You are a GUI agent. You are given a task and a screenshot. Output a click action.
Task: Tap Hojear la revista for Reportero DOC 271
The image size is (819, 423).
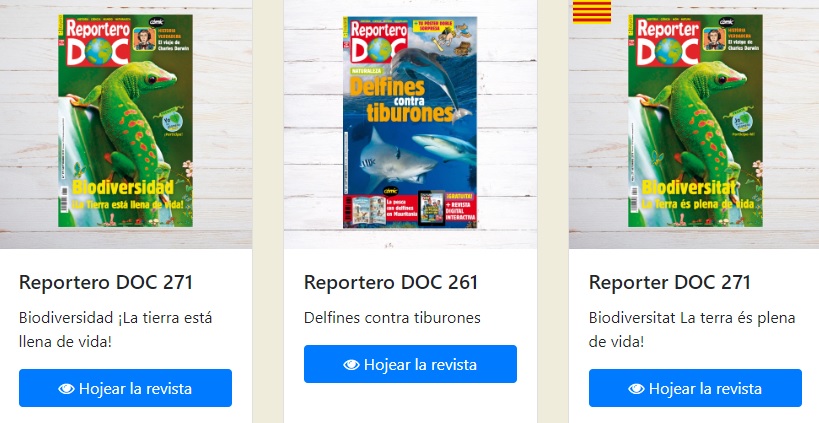pyautogui.click(x=125, y=388)
